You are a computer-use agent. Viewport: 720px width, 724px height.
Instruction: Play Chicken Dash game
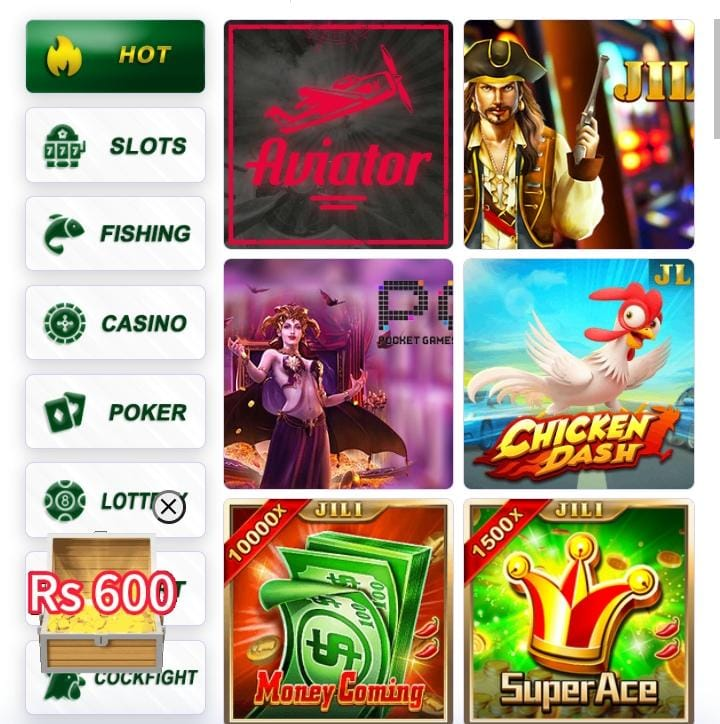pyautogui.click(x=578, y=374)
